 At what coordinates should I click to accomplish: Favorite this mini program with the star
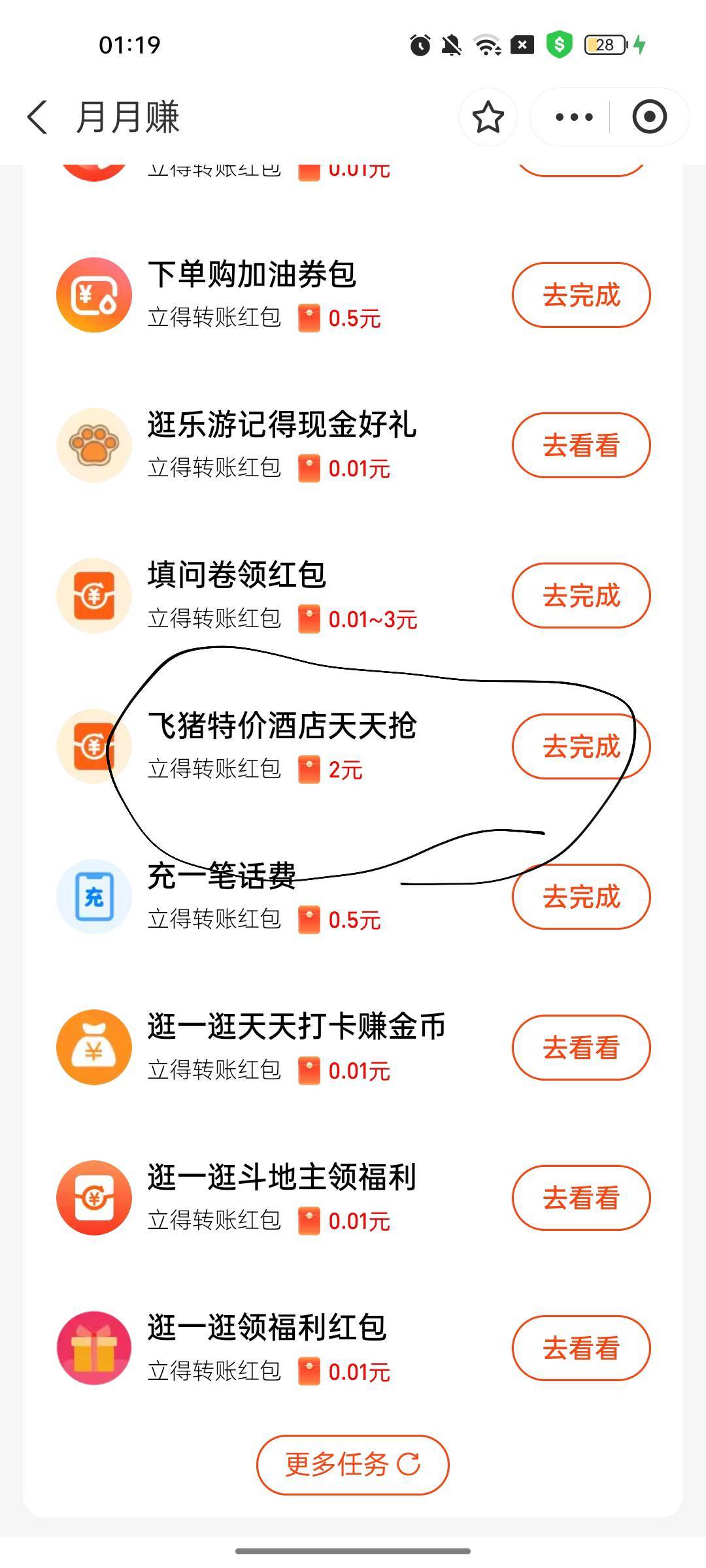(488, 118)
